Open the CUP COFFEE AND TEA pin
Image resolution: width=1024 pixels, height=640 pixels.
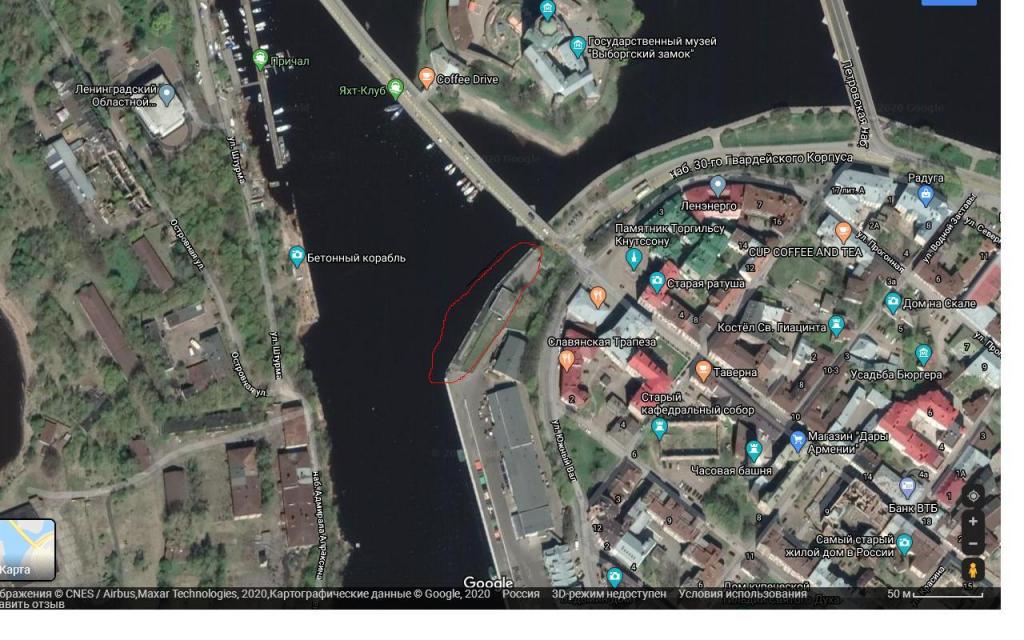point(843,232)
